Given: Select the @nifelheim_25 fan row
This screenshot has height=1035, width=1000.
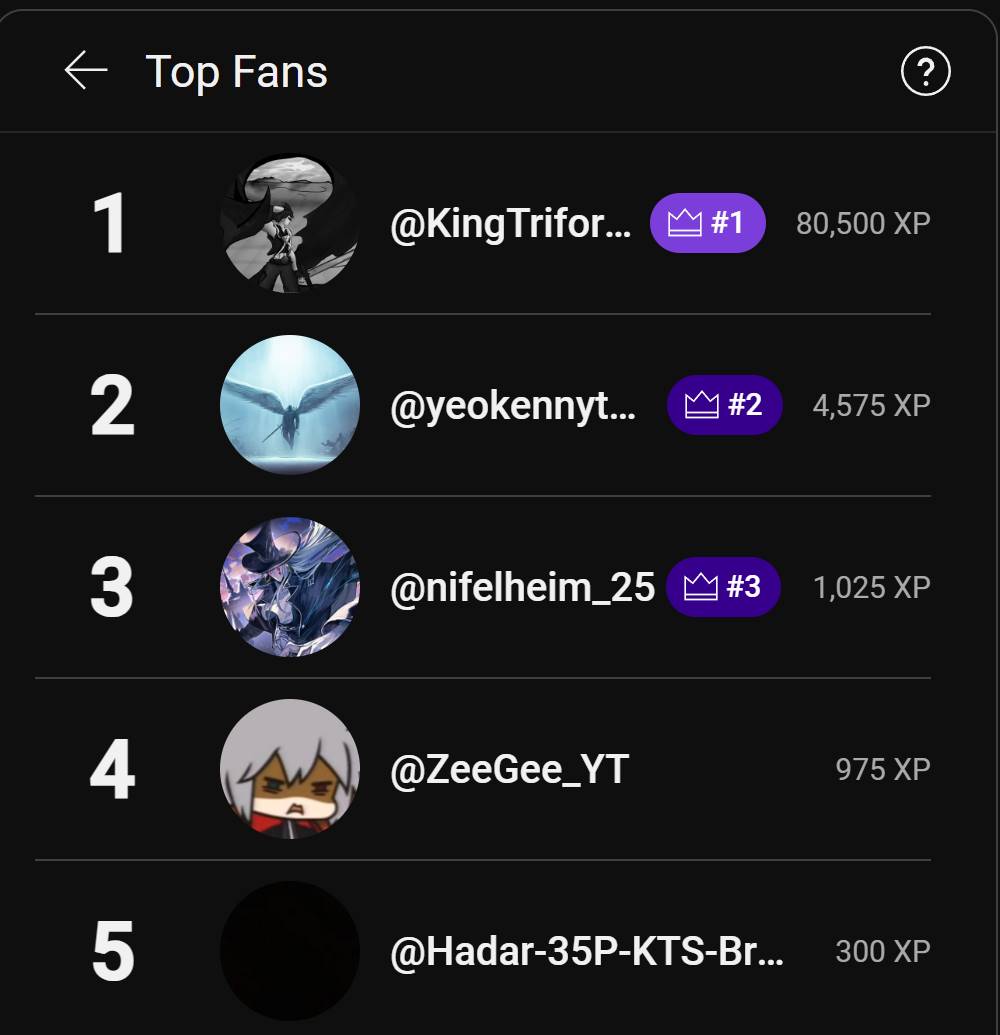Looking at the screenshot, I should coord(522,587).
